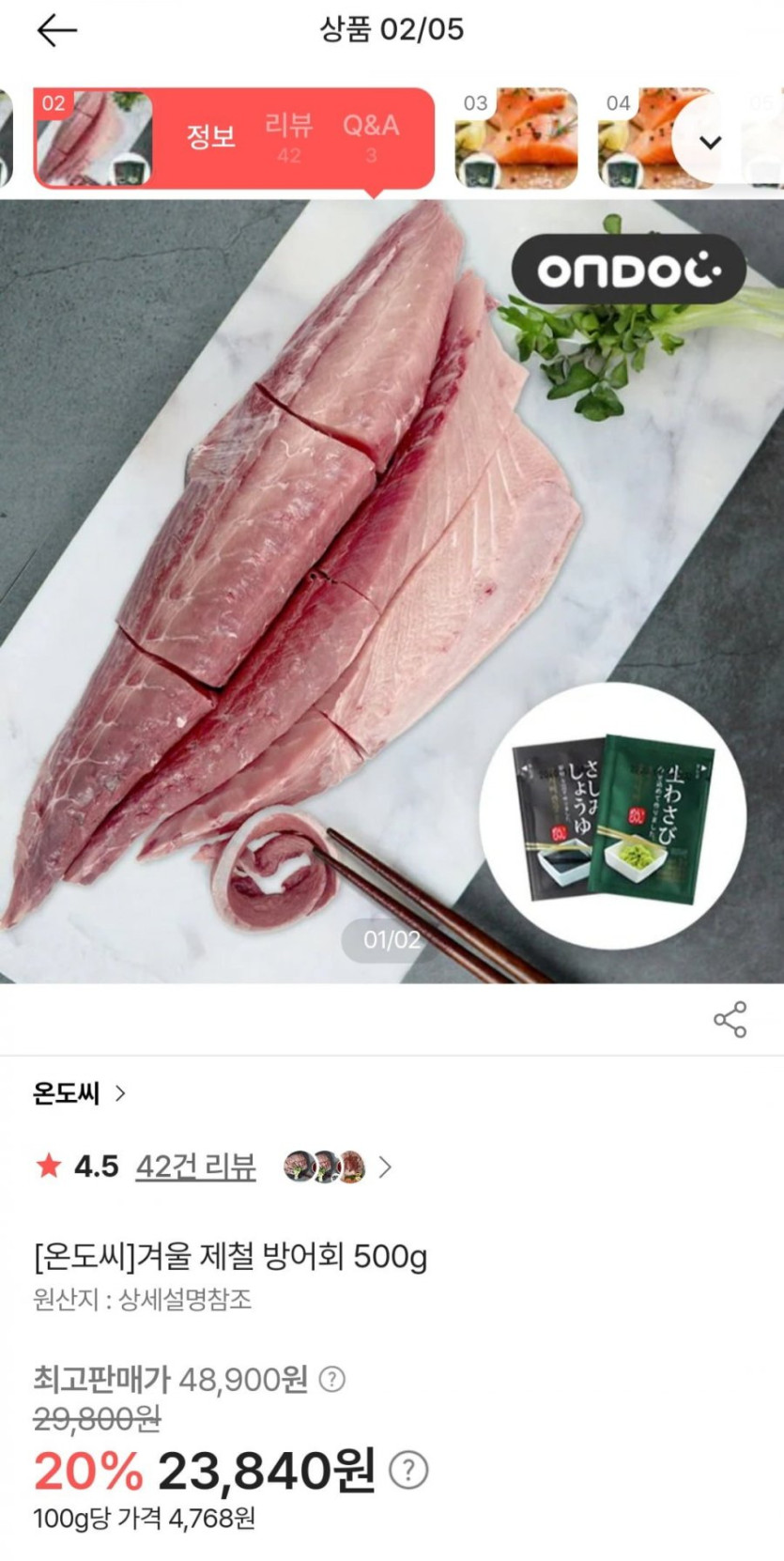Open the review photos preview
This screenshot has height=1561, width=784.
tap(337, 1167)
